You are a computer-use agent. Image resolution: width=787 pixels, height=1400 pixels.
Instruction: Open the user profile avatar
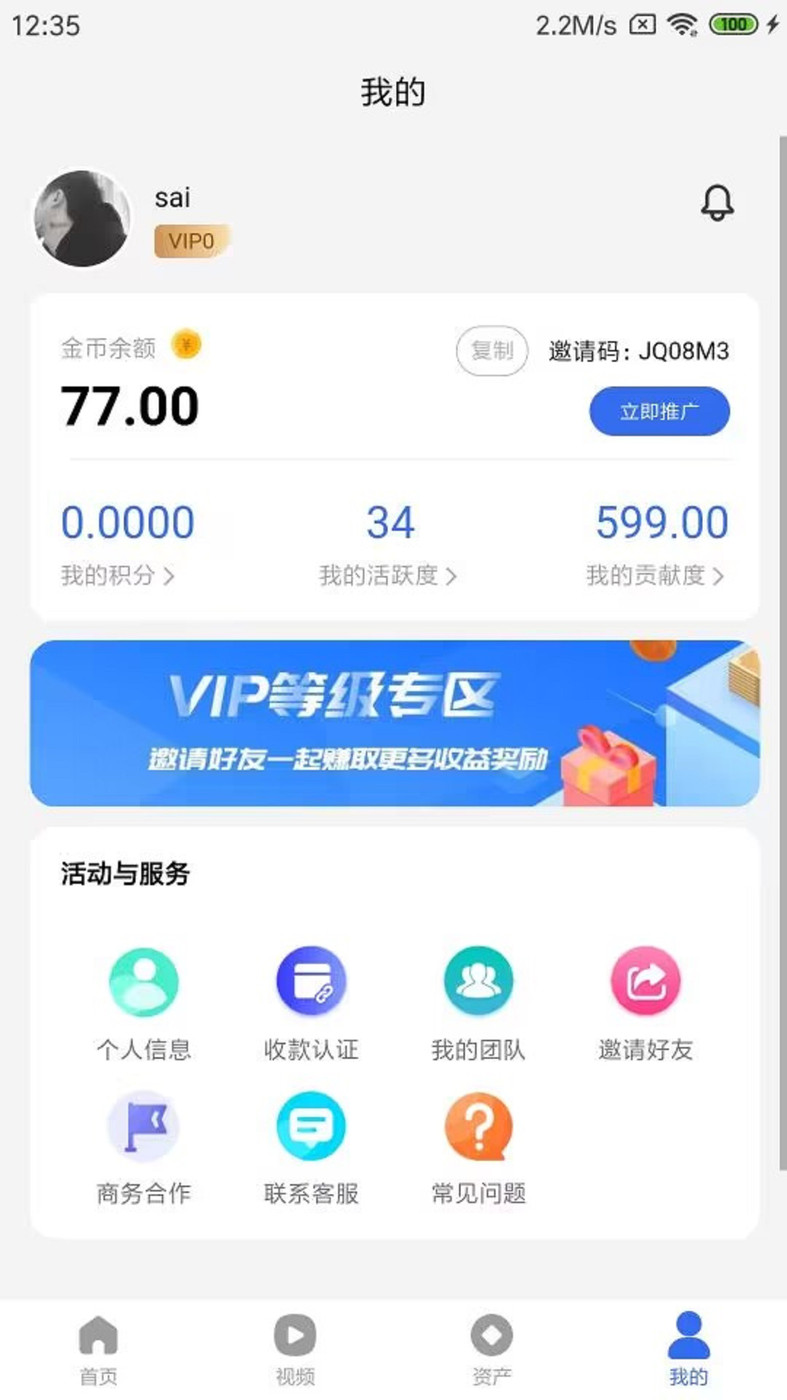point(81,216)
